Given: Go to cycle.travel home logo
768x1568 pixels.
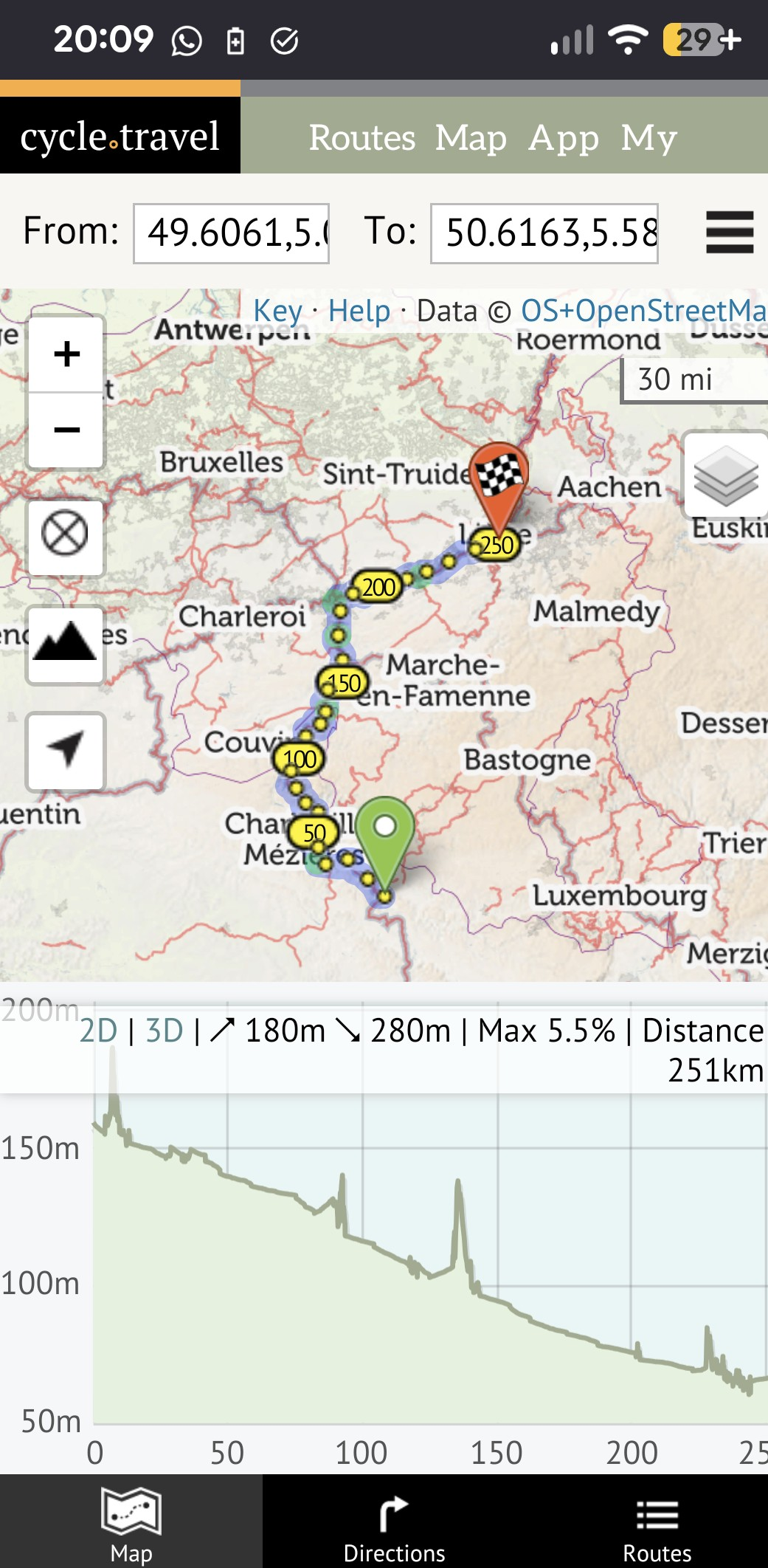Looking at the screenshot, I should click(120, 137).
